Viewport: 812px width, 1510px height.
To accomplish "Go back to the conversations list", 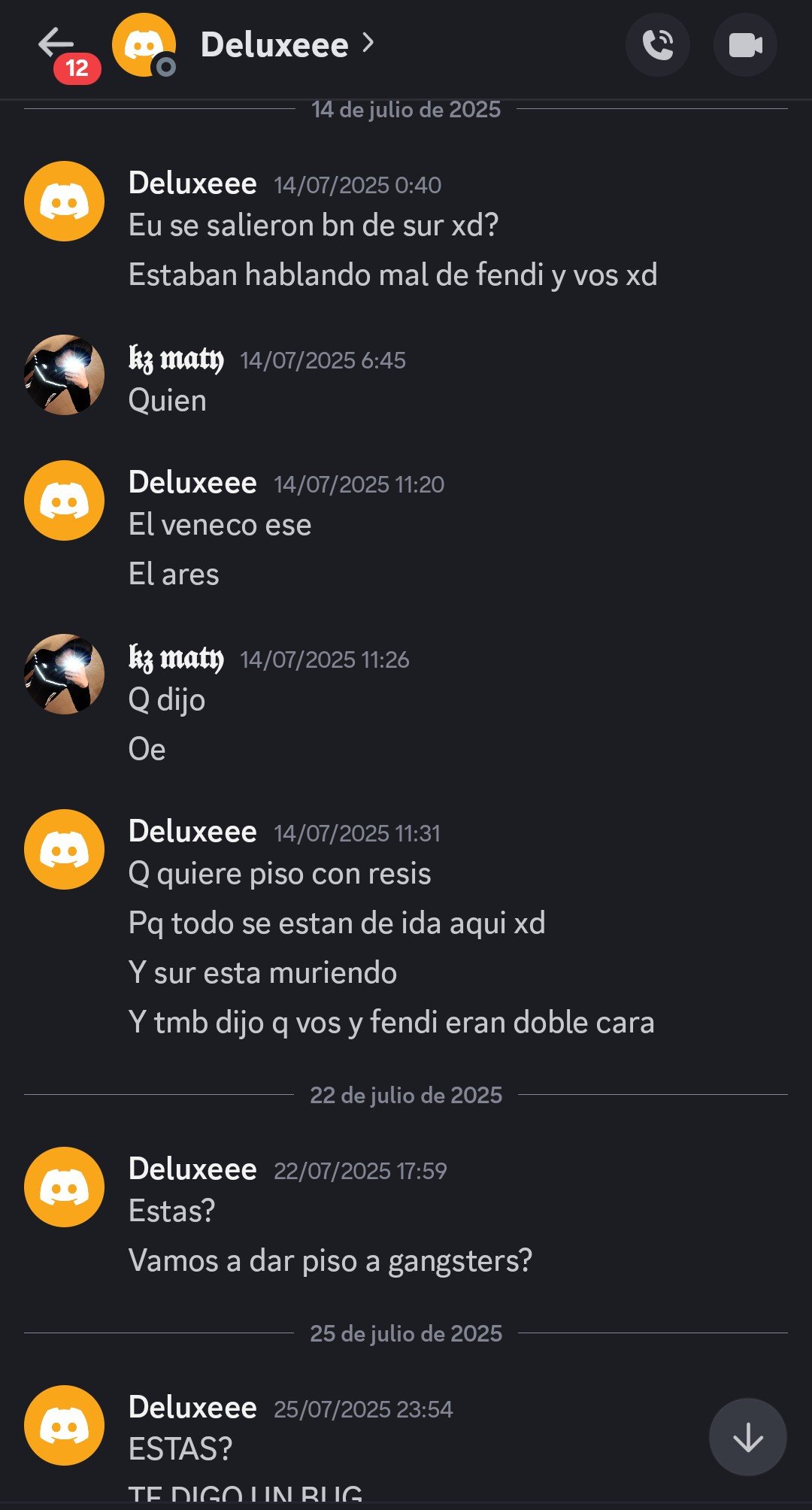I will coord(56,45).
